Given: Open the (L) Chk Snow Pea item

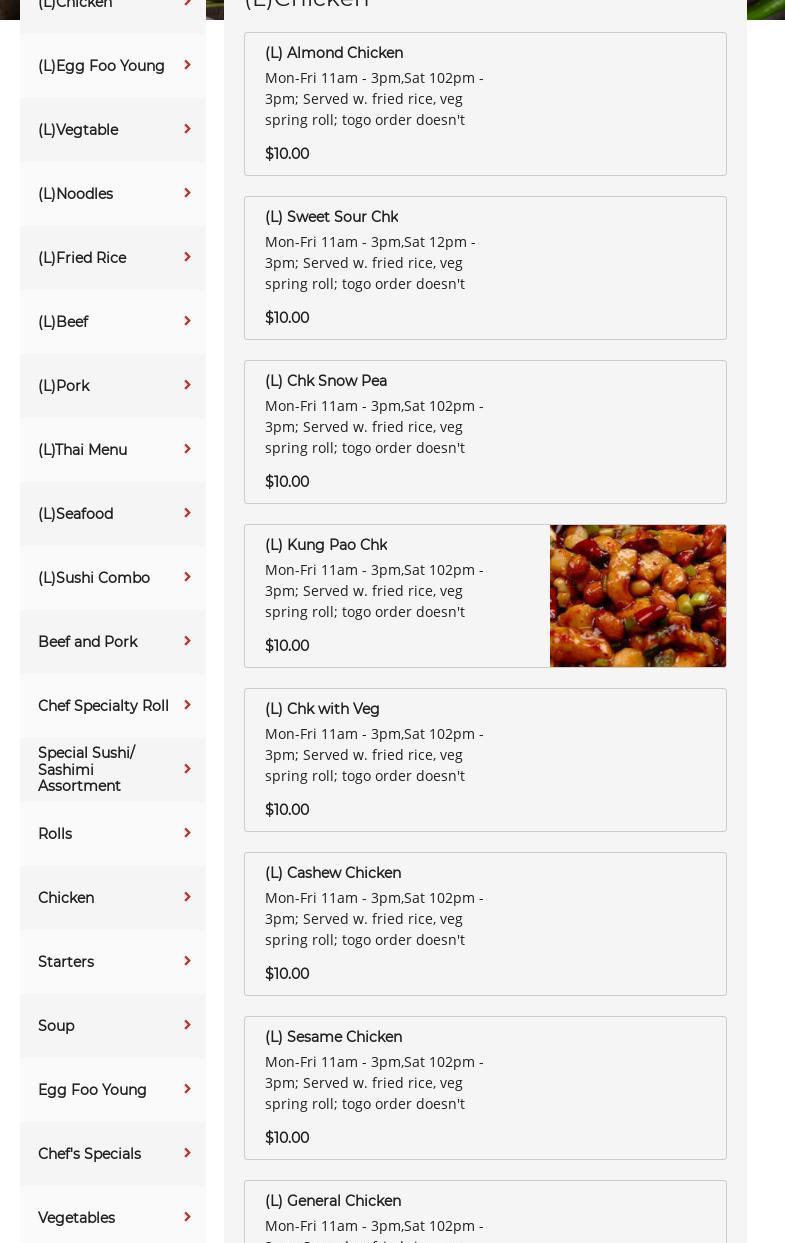Looking at the screenshot, I should click(485, 432).
